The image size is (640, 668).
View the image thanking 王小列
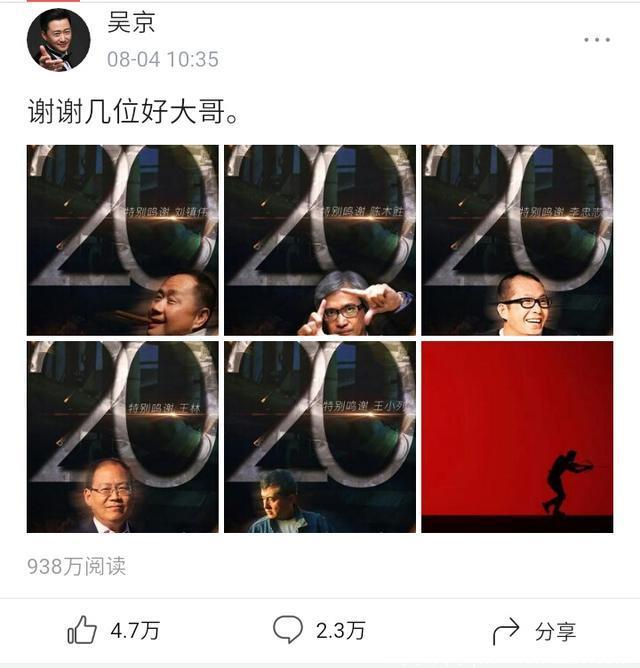click(x=320, y=437)
